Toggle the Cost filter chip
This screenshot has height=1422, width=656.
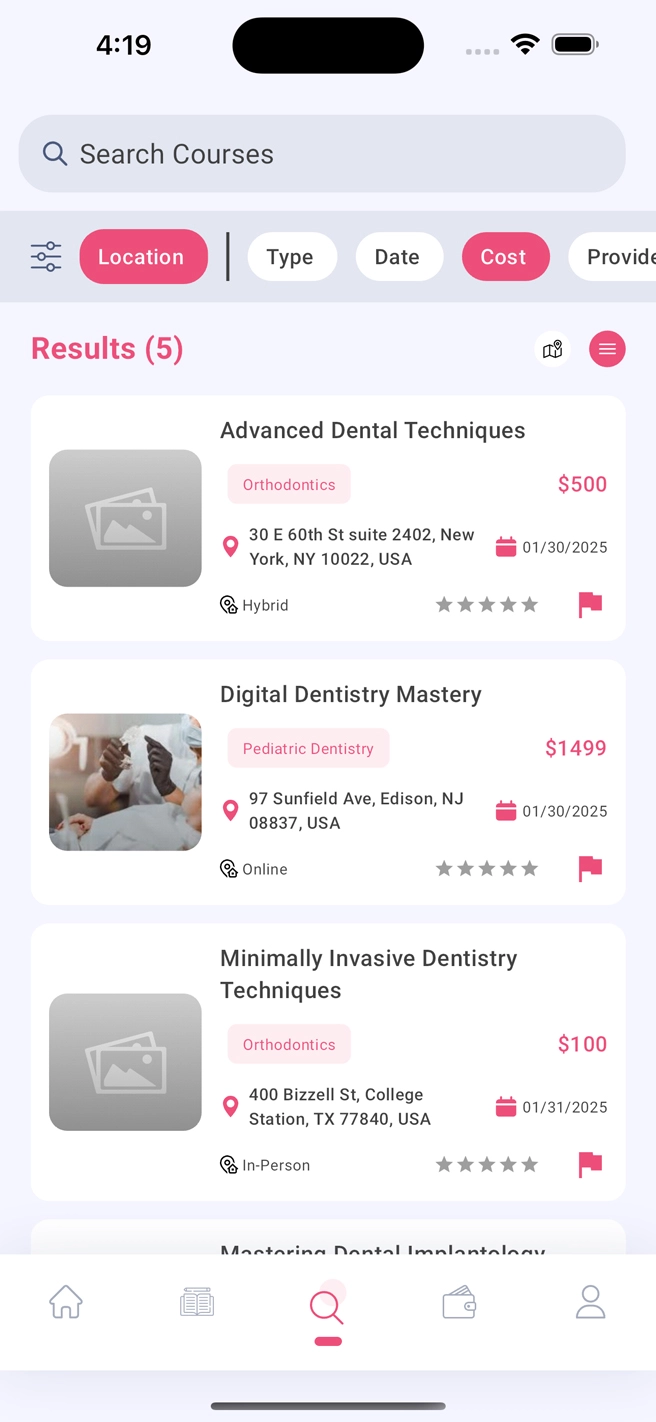coord(505,257)
